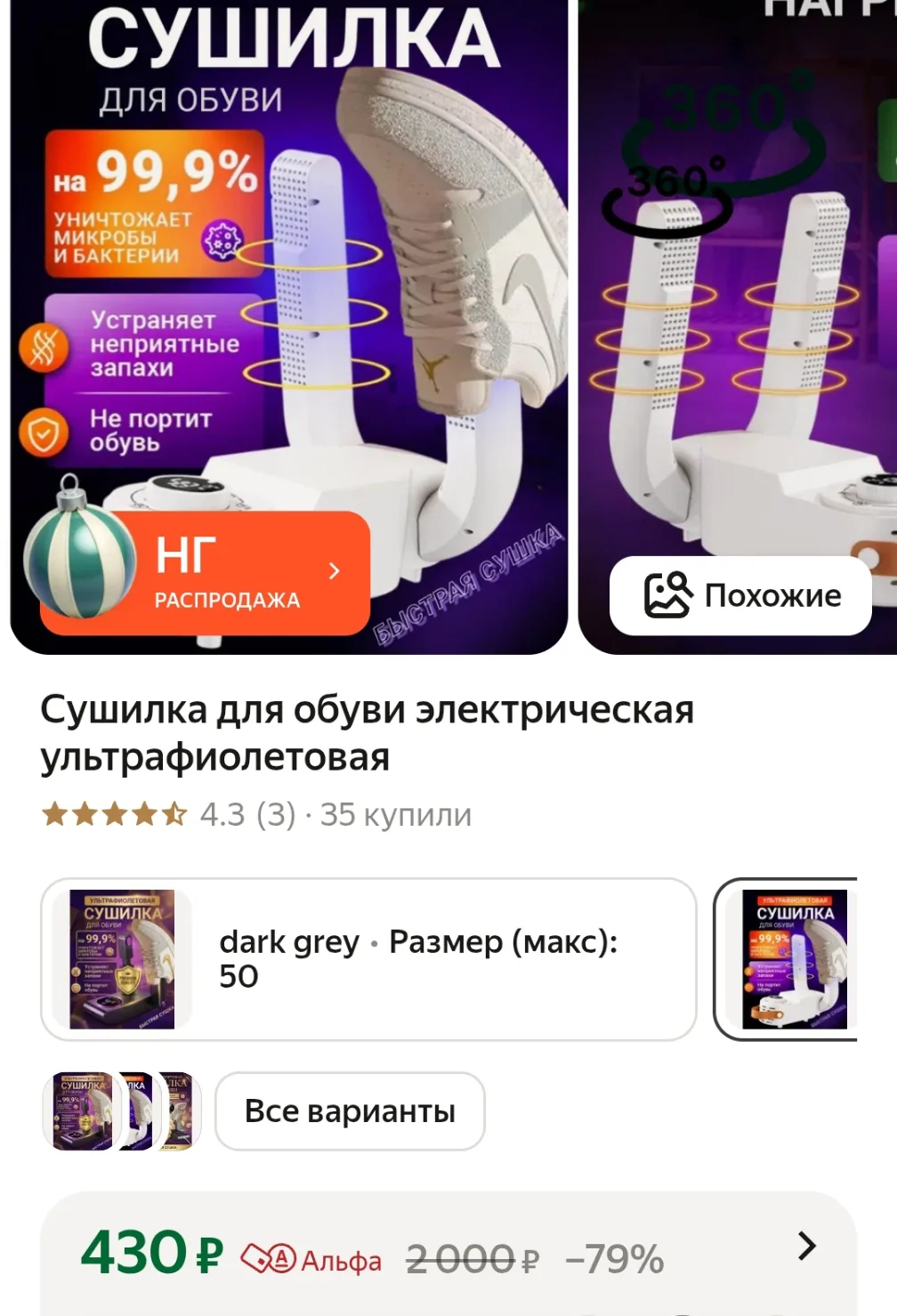
Task: Tap the Похожие similar items button
Action: pyautogui.click(x=740, y=595)
